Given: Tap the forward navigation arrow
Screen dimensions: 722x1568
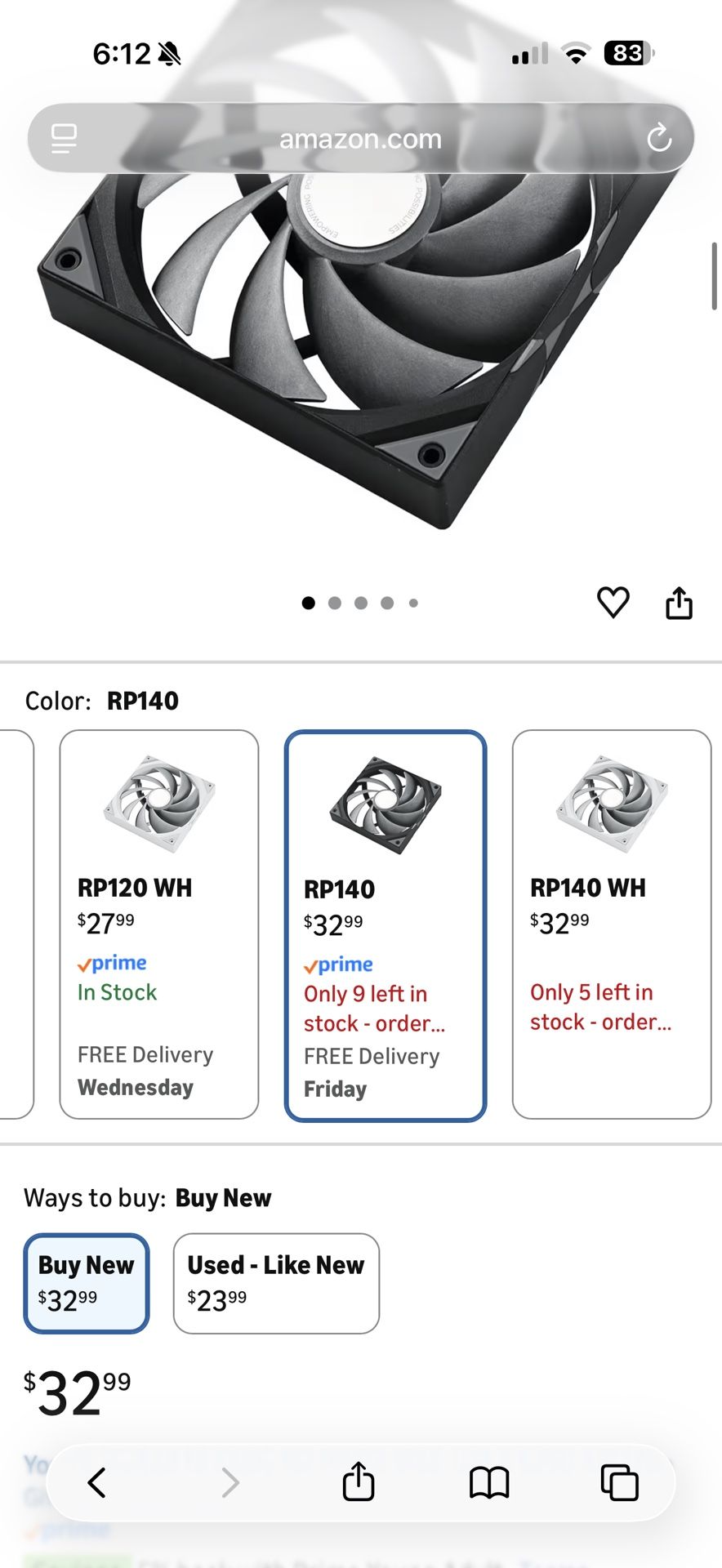Looking at the screenshot, I should (x=230, y=1485).
